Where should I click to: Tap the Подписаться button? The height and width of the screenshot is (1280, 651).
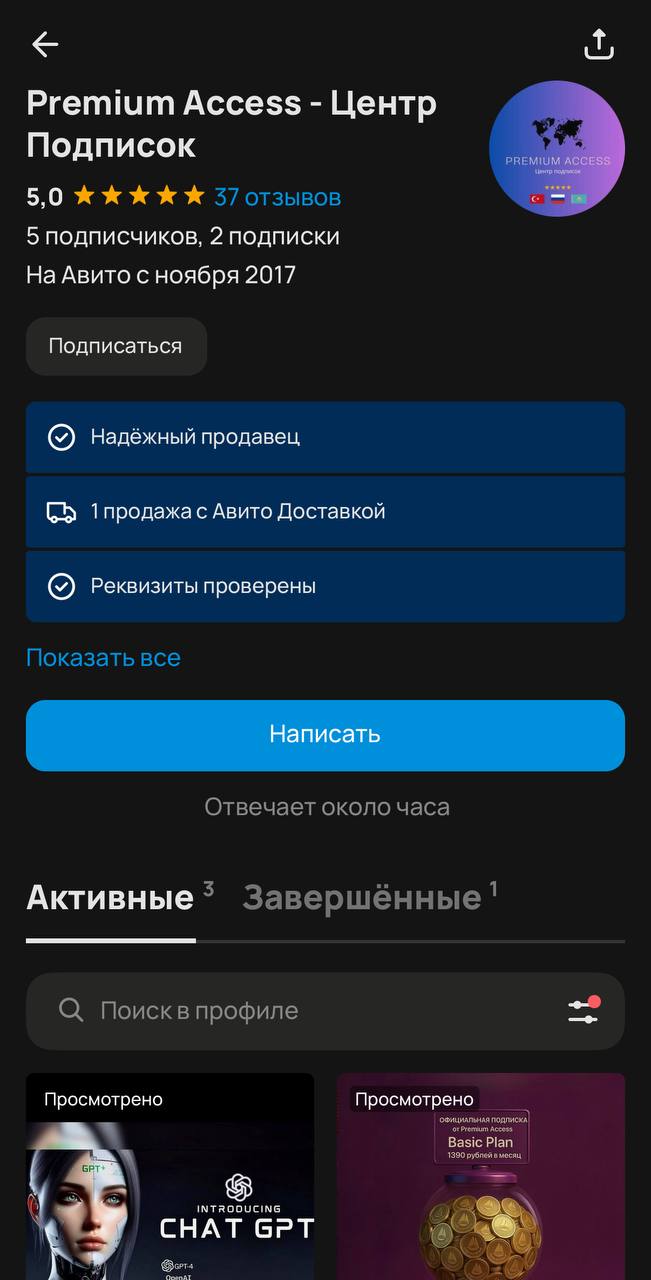click(x=116, y=346)
